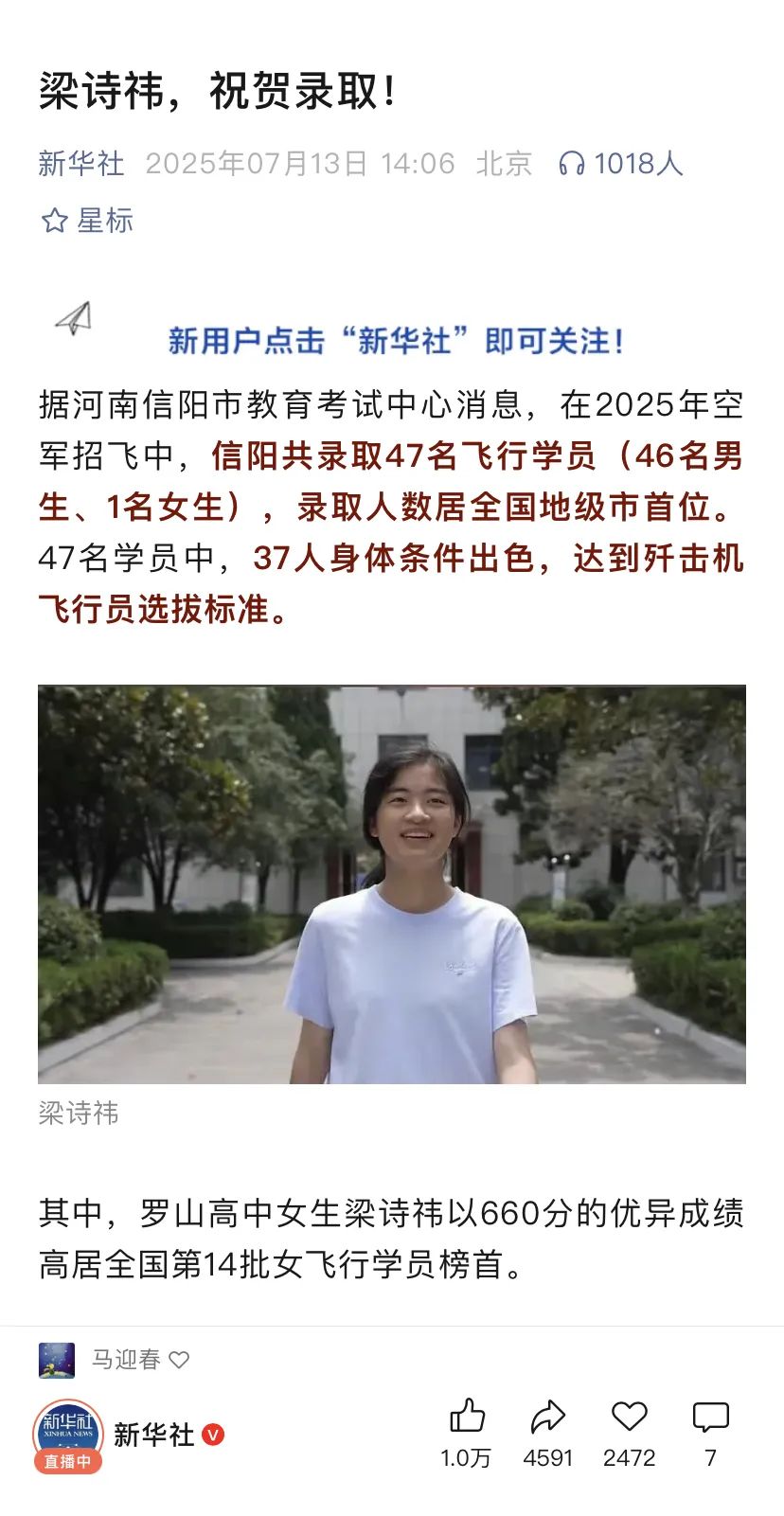Open 新华社 live avatar at the bottom

point(67,1434)
